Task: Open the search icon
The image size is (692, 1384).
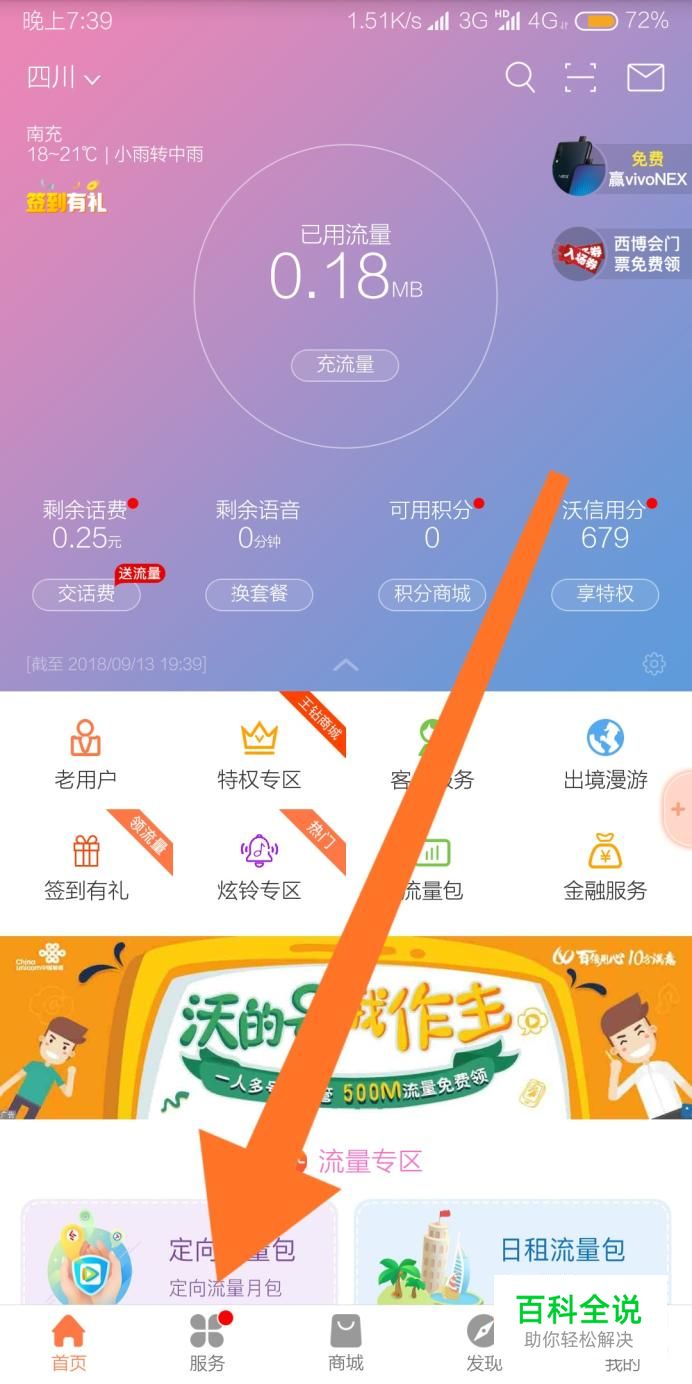Action: point(519,77)
